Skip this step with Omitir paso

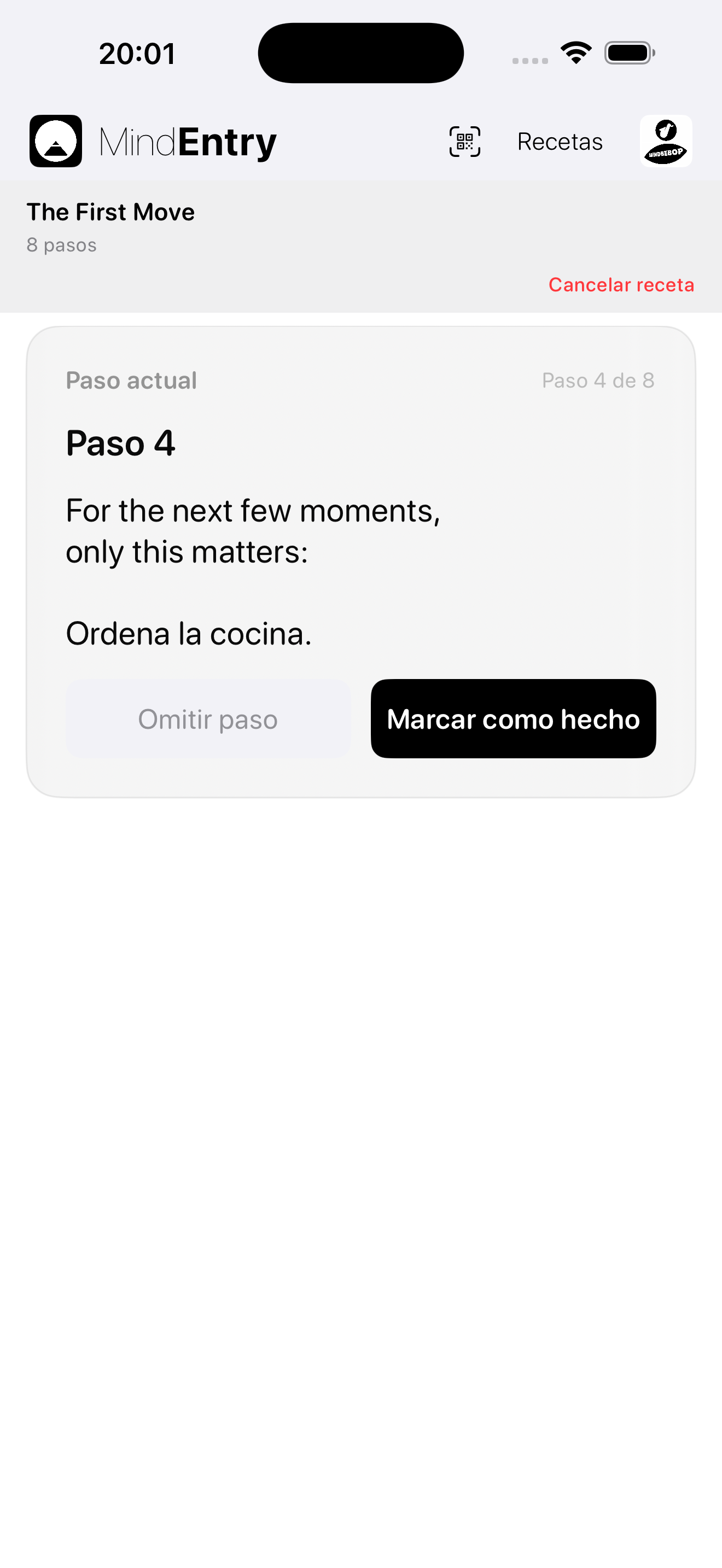click(x=208, y=718)
